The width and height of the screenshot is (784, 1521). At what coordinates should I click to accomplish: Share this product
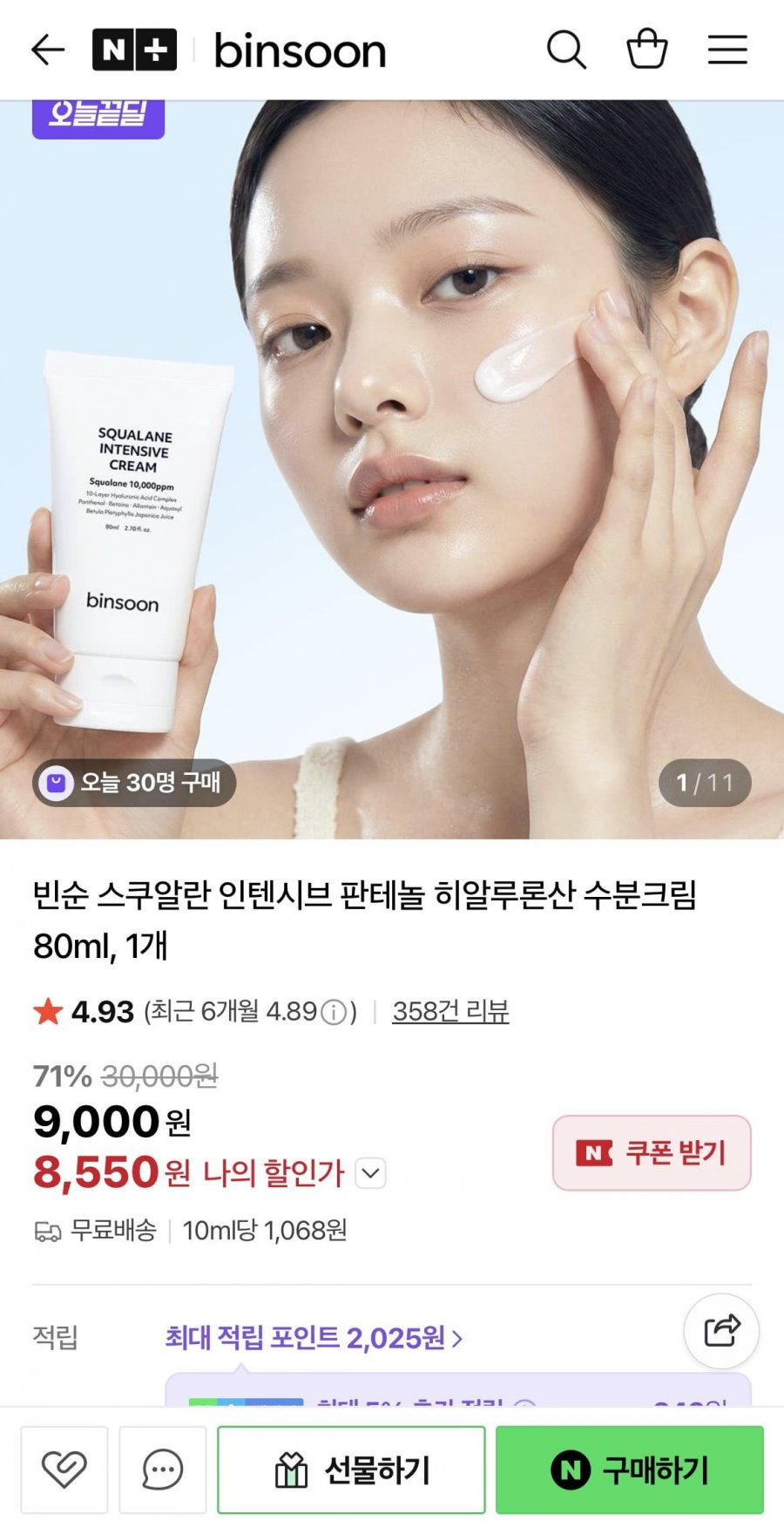coord(721,1331)
